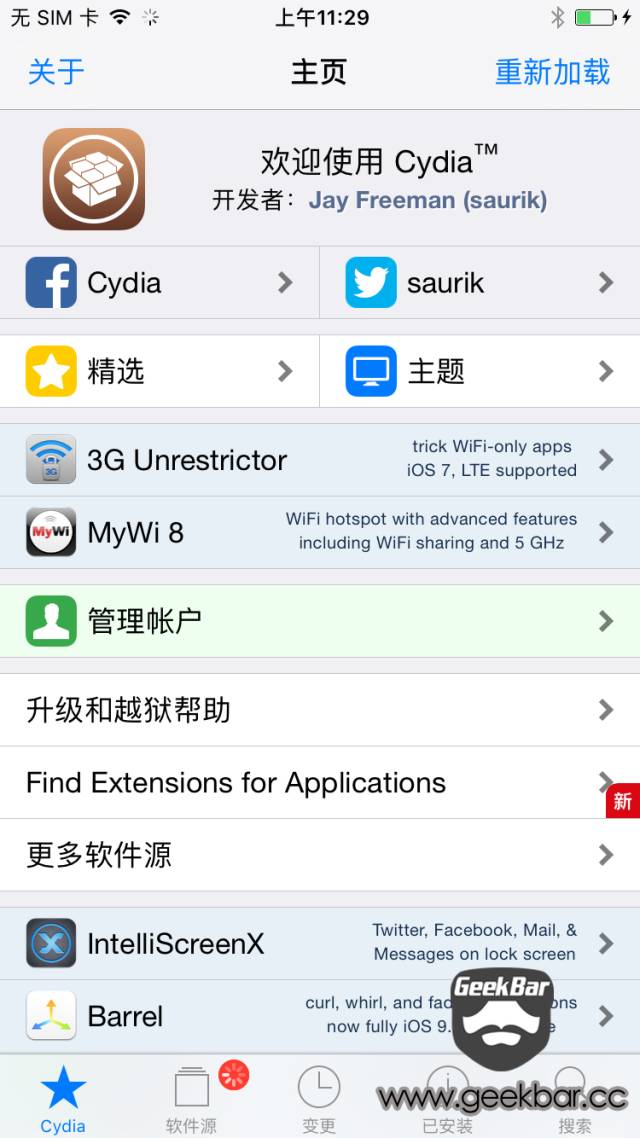This screenshot has width=640, height=1138.
Task: Tap the 关于 button
Action: (56, 72)
